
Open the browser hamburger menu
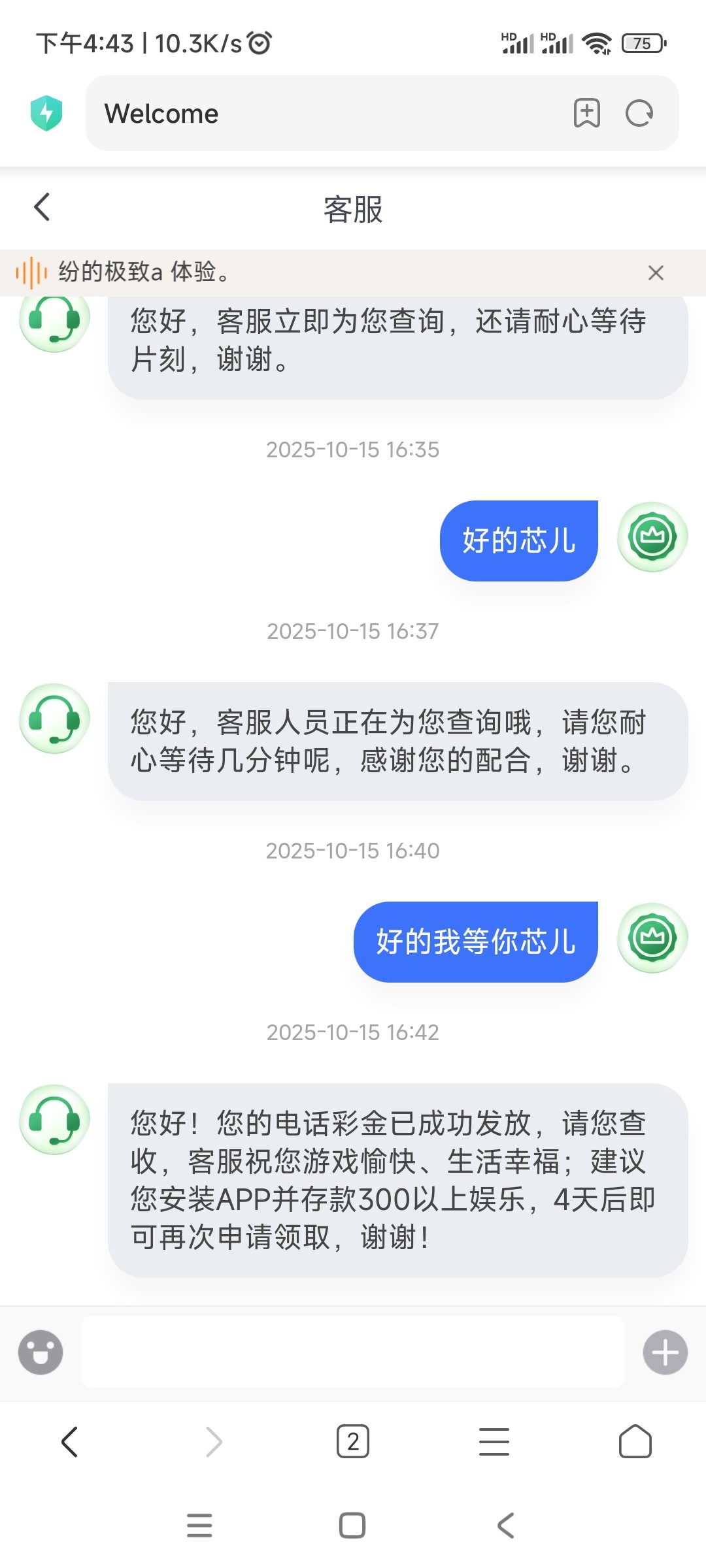[494, 1442]
